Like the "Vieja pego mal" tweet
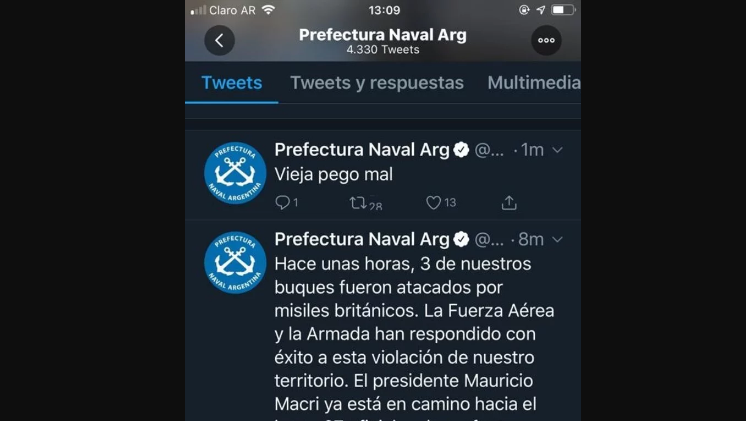 (434, 203)
